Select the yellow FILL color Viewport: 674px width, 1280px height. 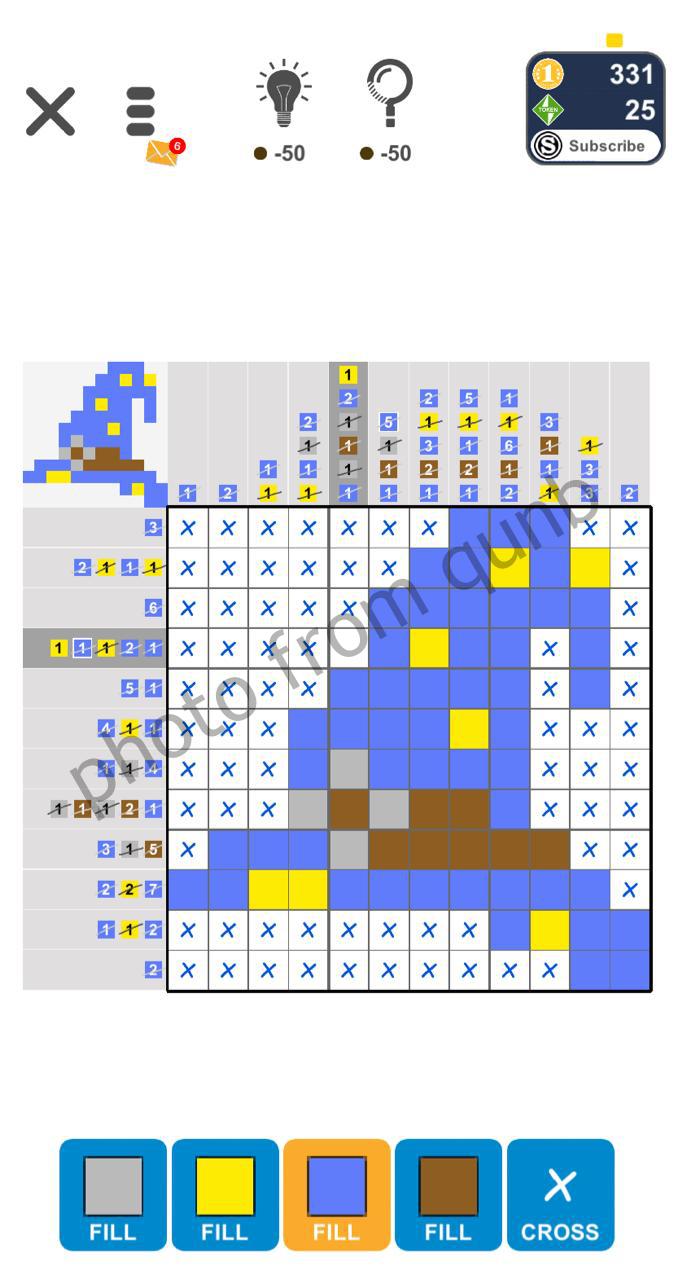(x=225, y=1194)
